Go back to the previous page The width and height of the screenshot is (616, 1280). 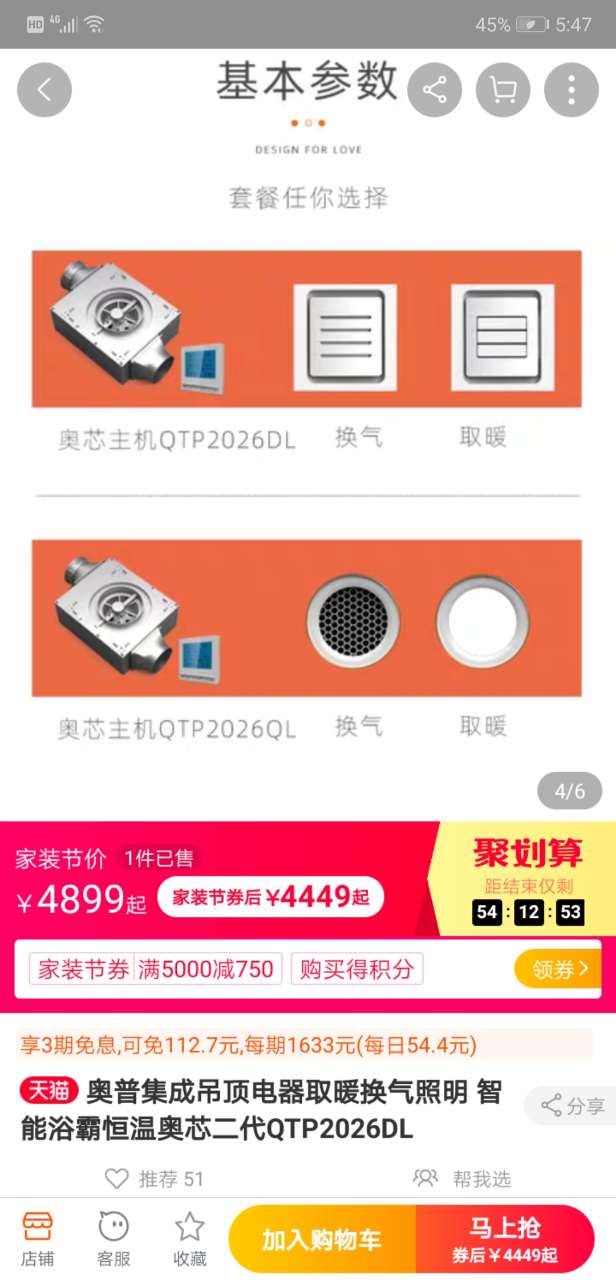[x=44, y=90]
